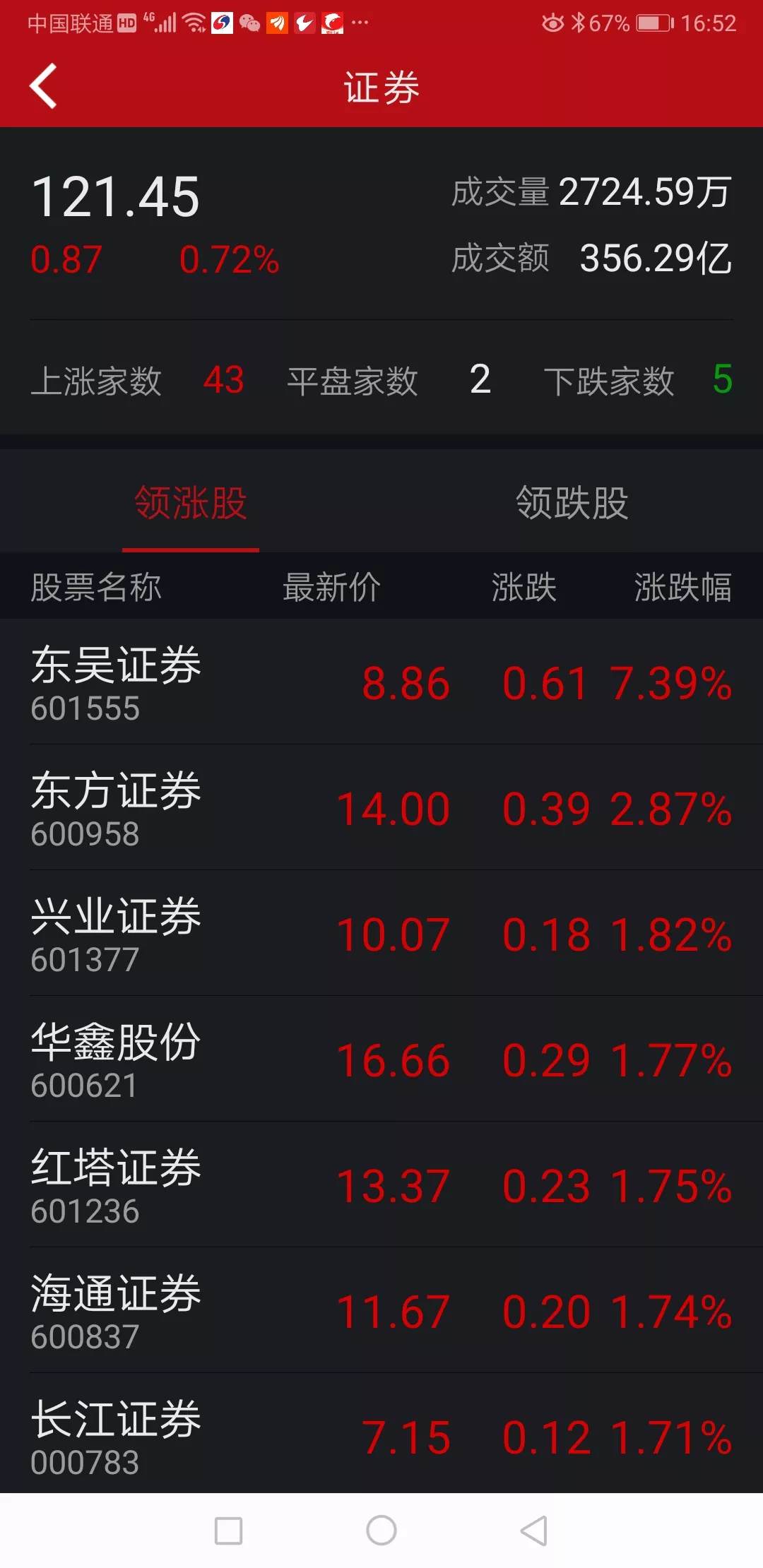Open the system recent apps button
The width and height of the screenshot is (763, 1568).
[228, 1531]
